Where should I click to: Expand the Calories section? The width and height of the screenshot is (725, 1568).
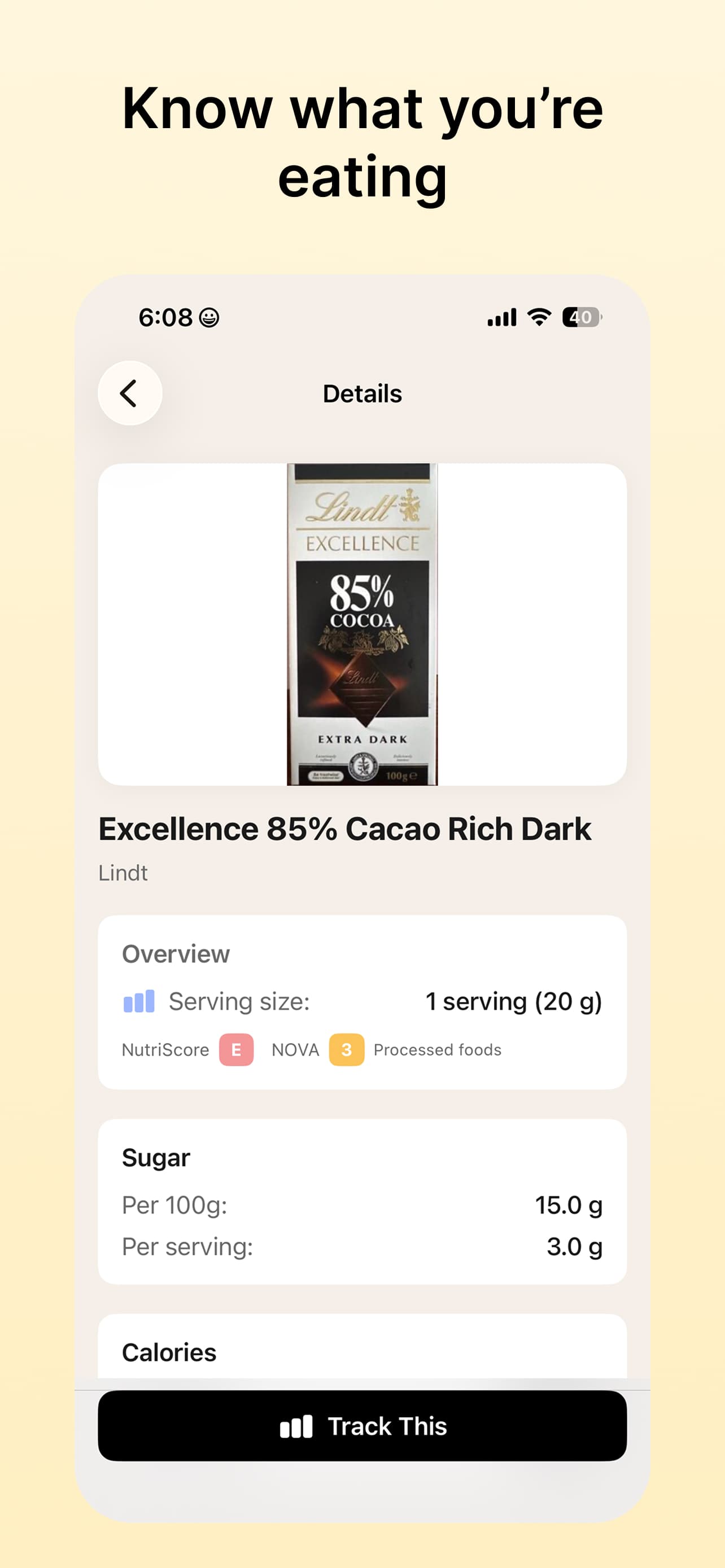(169, 1352)
